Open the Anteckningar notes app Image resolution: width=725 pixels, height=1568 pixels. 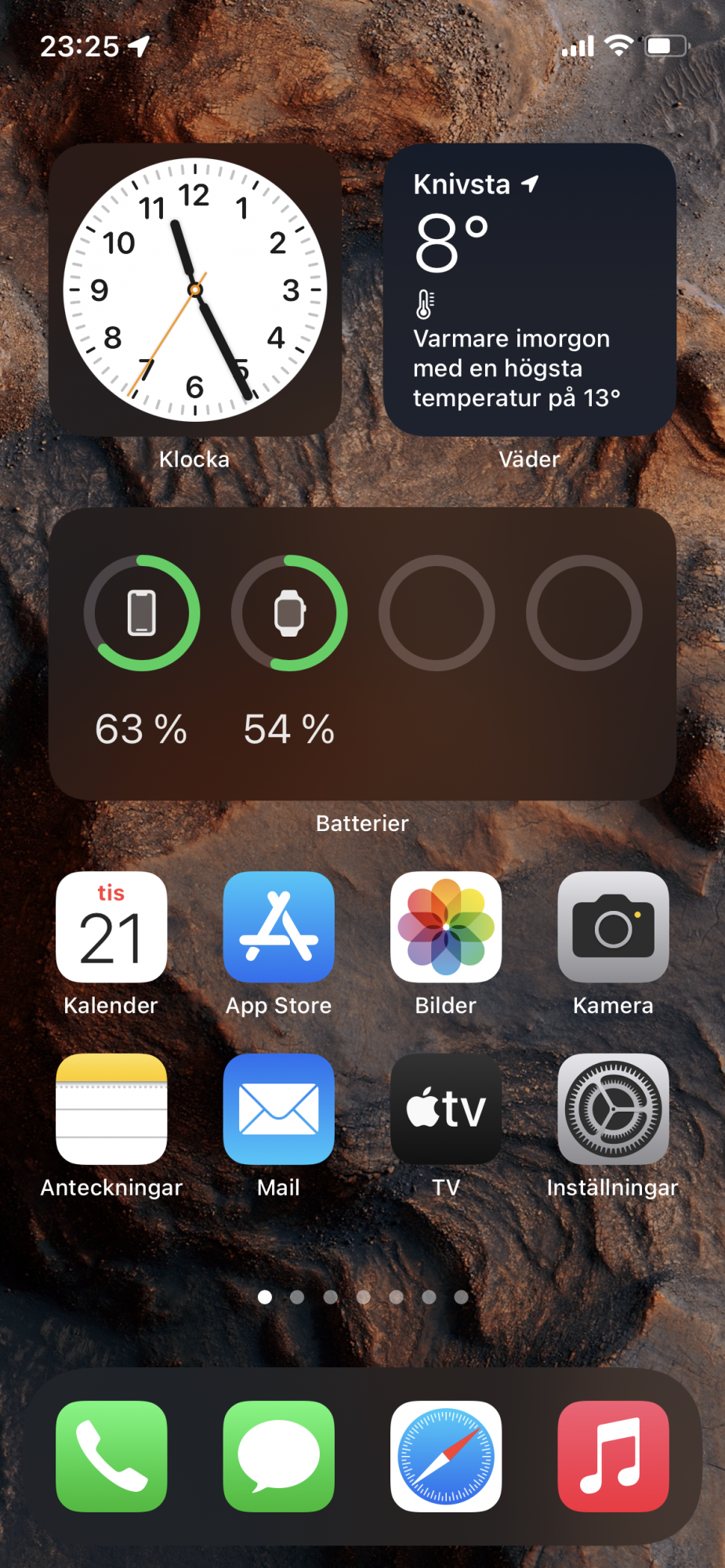click(x=111, y=1109)
